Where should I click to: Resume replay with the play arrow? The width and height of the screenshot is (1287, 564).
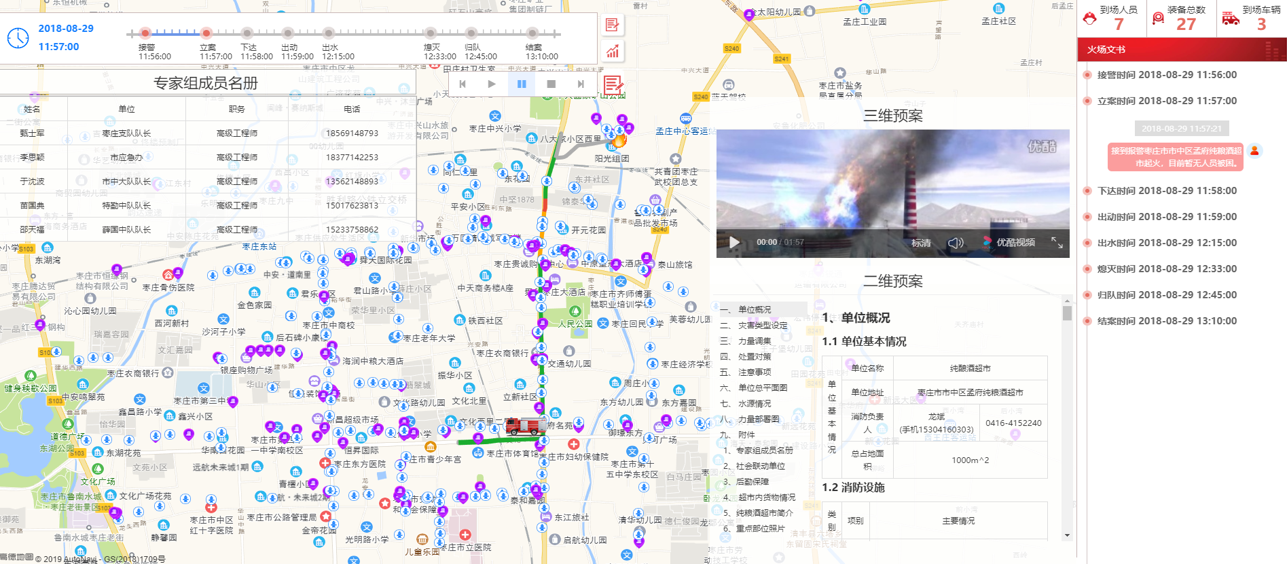pyautogui.click(x=491, y=84)
